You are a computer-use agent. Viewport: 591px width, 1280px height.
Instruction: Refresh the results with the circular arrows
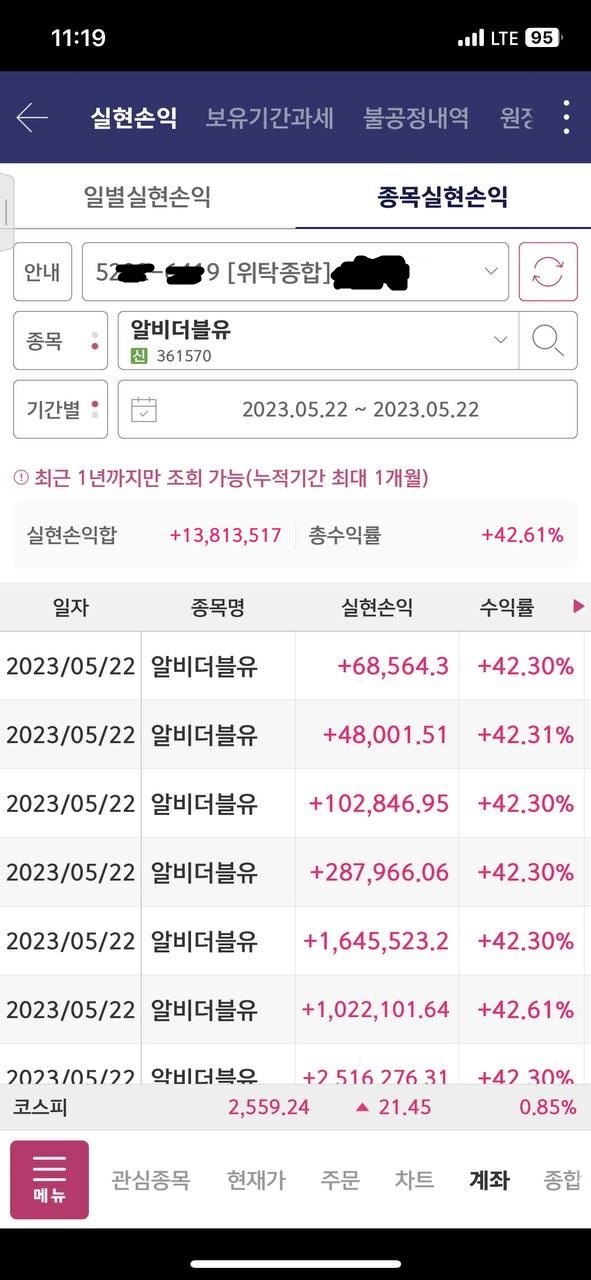pos(548,272)
